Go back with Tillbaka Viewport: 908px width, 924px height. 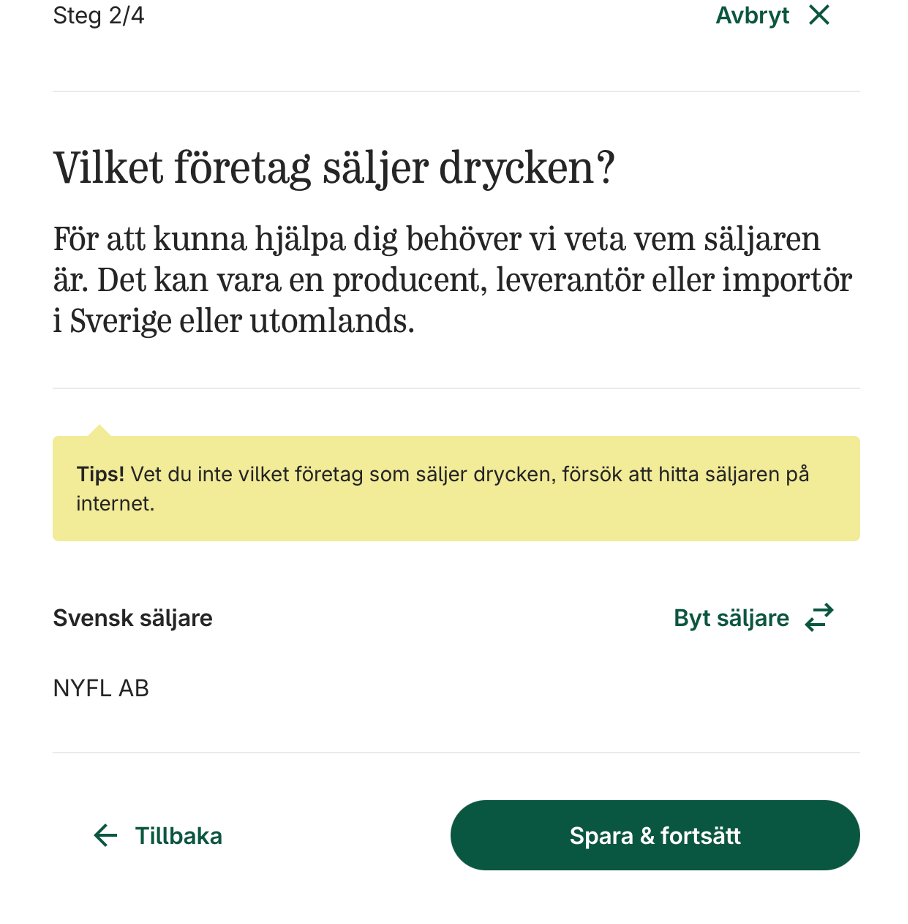pyautogui.click(x=158, y=836)
